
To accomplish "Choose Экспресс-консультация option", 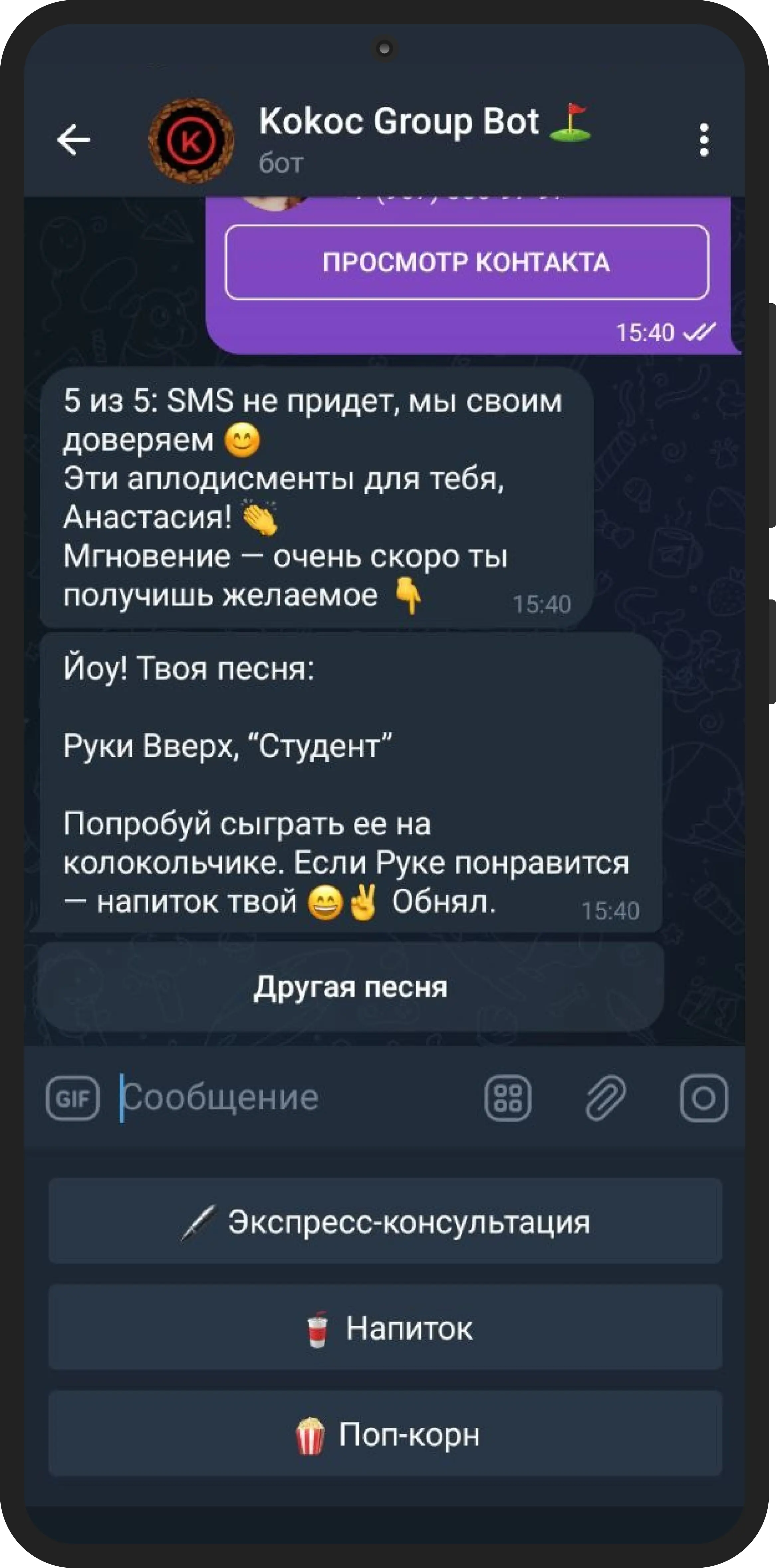I will (385, 1221).
